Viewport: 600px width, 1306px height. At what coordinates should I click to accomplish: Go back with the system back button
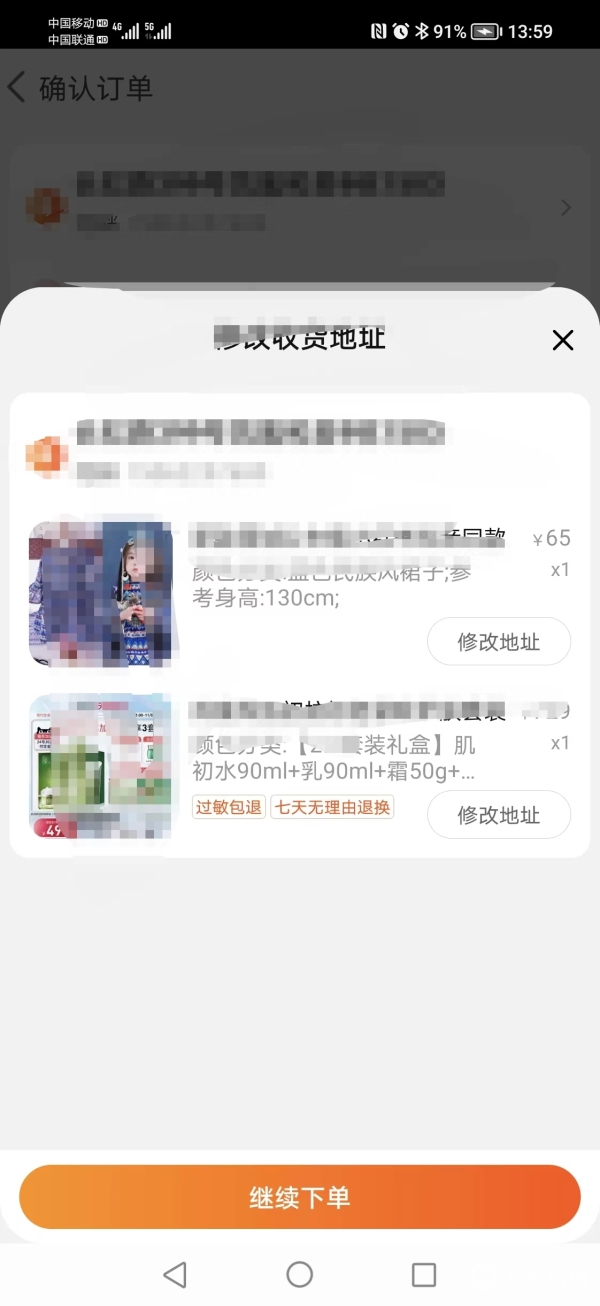(175, 1274)
